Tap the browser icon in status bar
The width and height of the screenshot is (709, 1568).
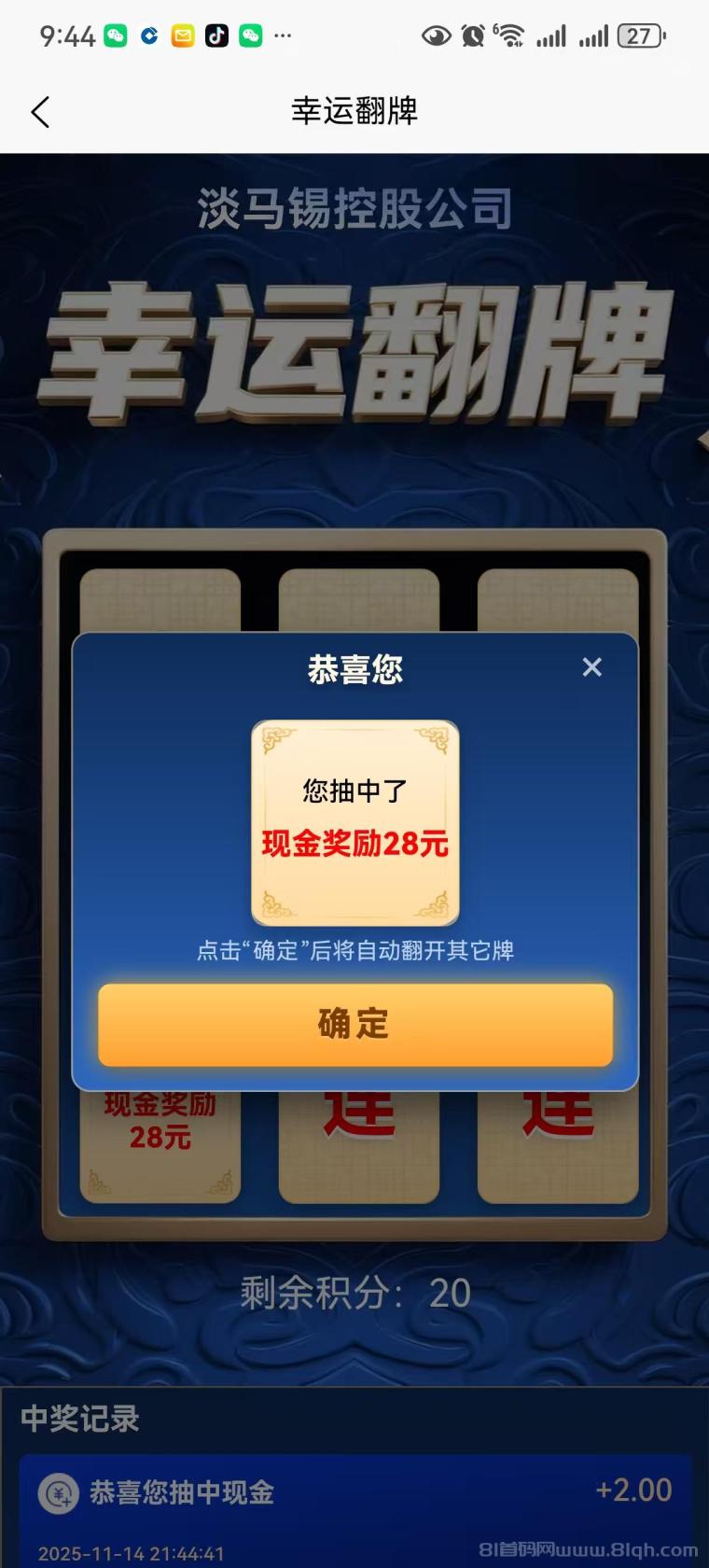click(x=148, y=35)
